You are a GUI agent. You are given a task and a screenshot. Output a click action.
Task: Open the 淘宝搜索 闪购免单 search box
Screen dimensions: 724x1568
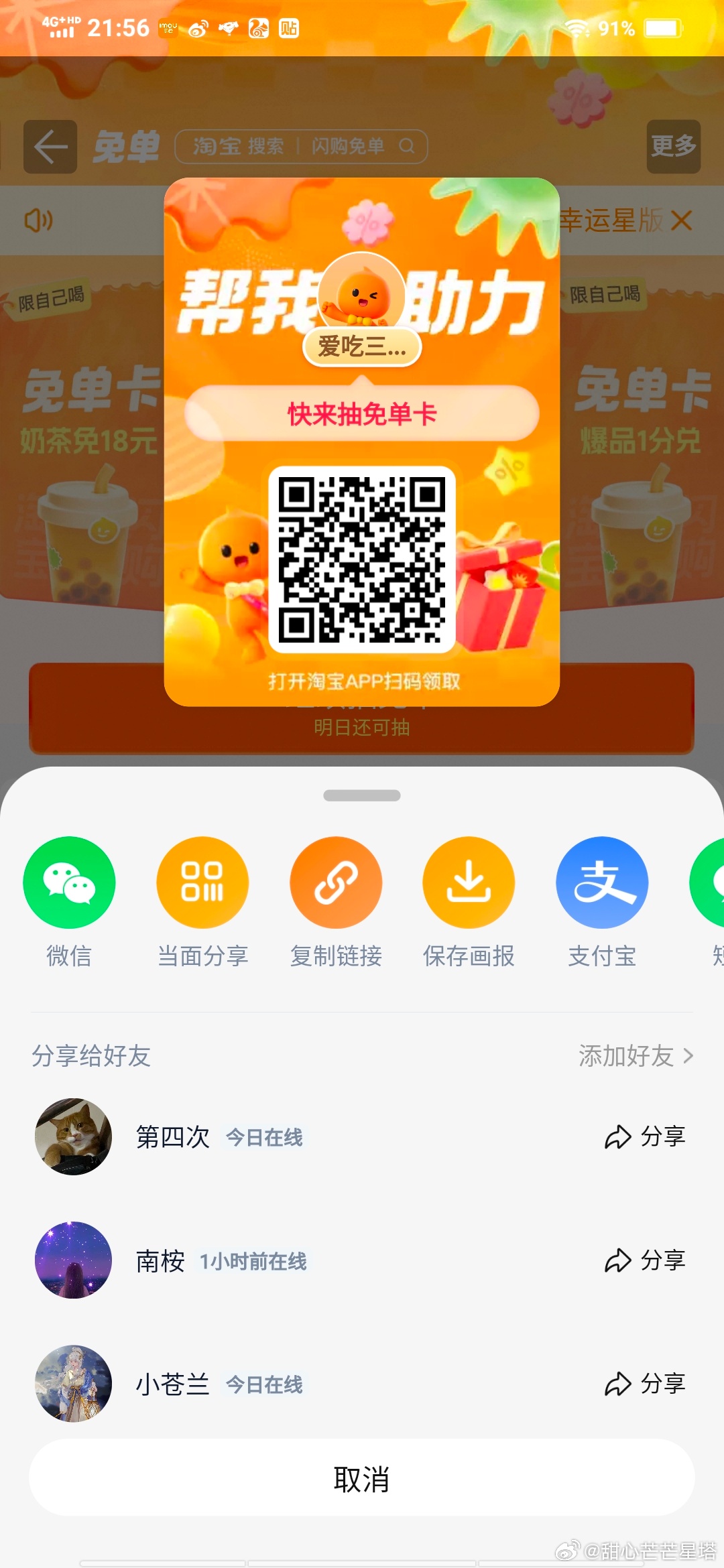tap(302, 146)
